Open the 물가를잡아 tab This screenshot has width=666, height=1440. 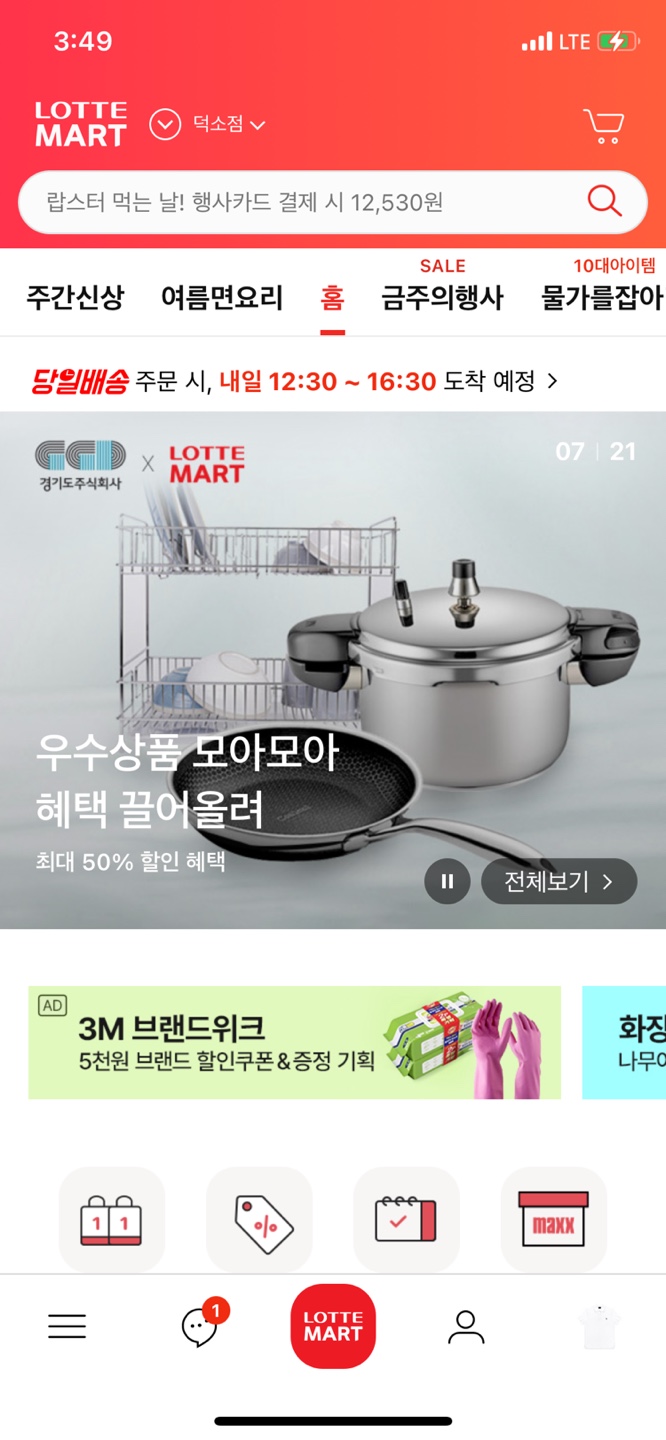(602, 297)
